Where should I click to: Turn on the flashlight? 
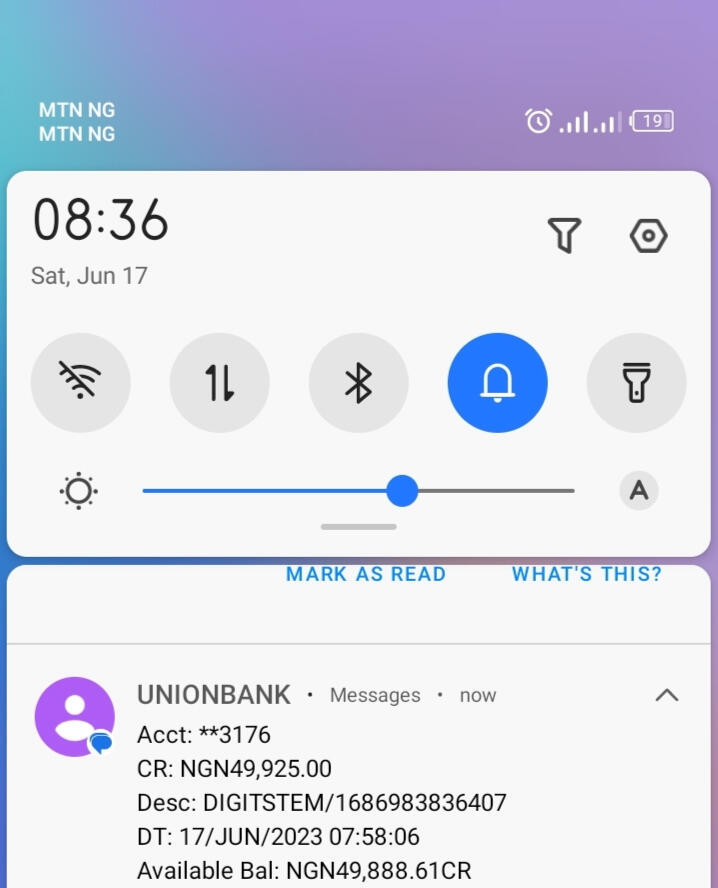click(636, 383)
